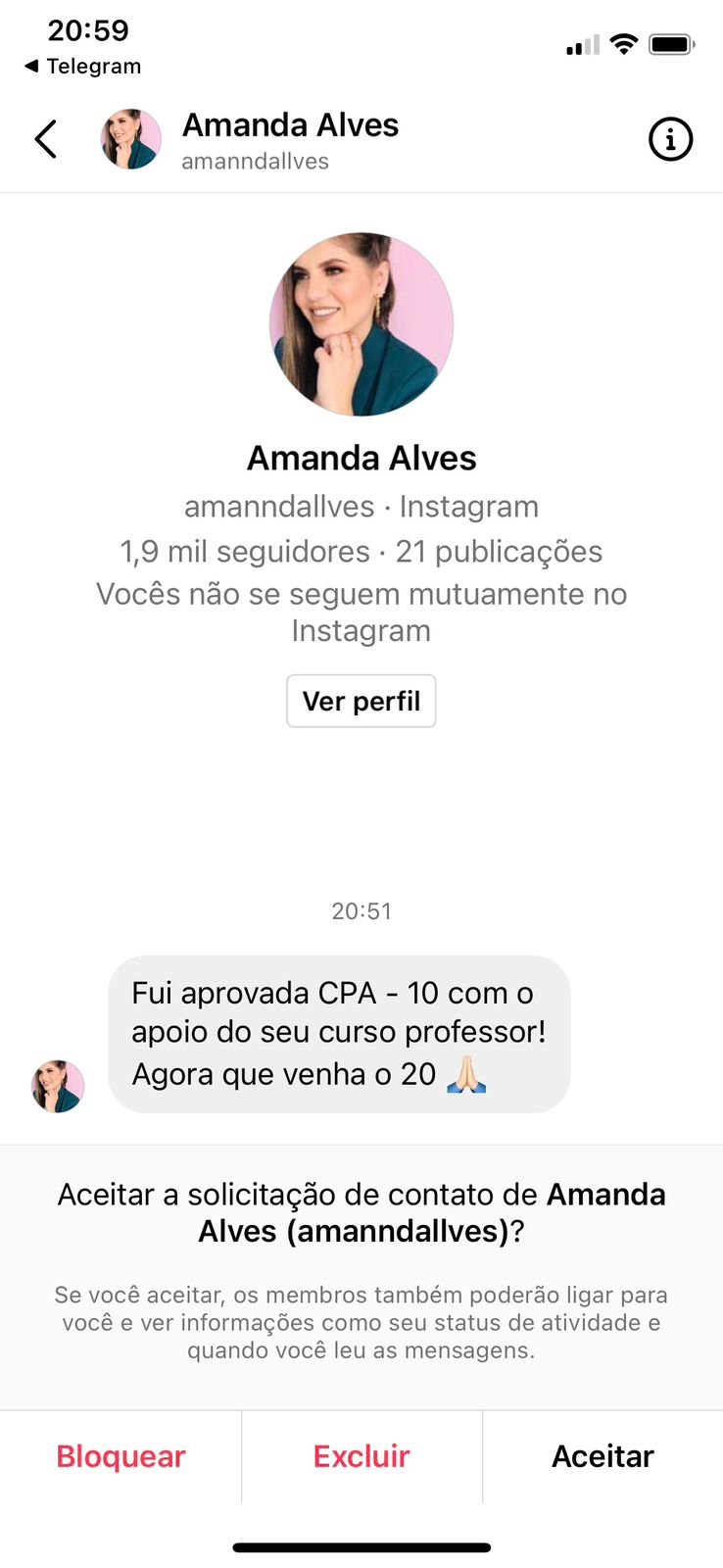Block the contact with Bloquear
The image size is (723, 1568).
[120, 1456]
